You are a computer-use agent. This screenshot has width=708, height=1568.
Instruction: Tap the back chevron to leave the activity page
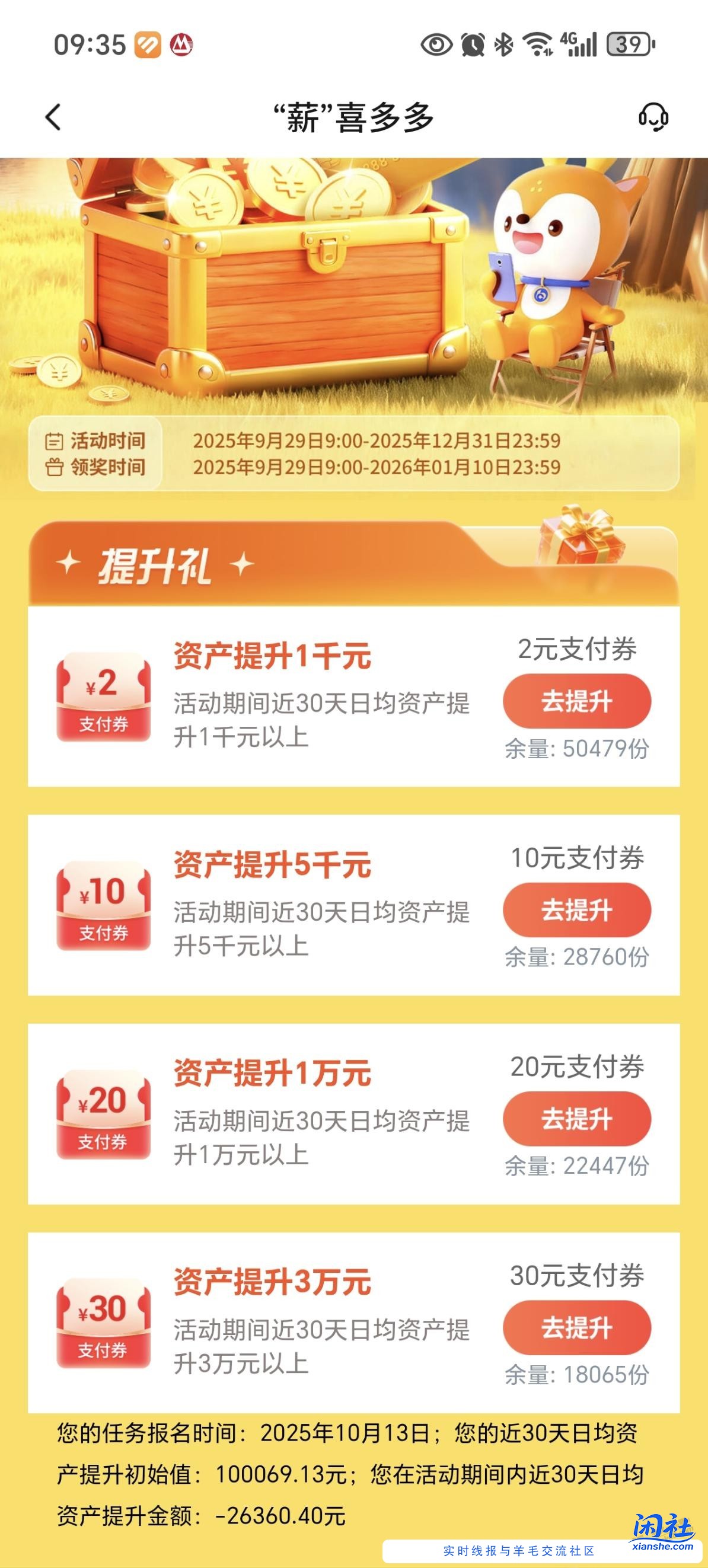[x=53, y=116]
